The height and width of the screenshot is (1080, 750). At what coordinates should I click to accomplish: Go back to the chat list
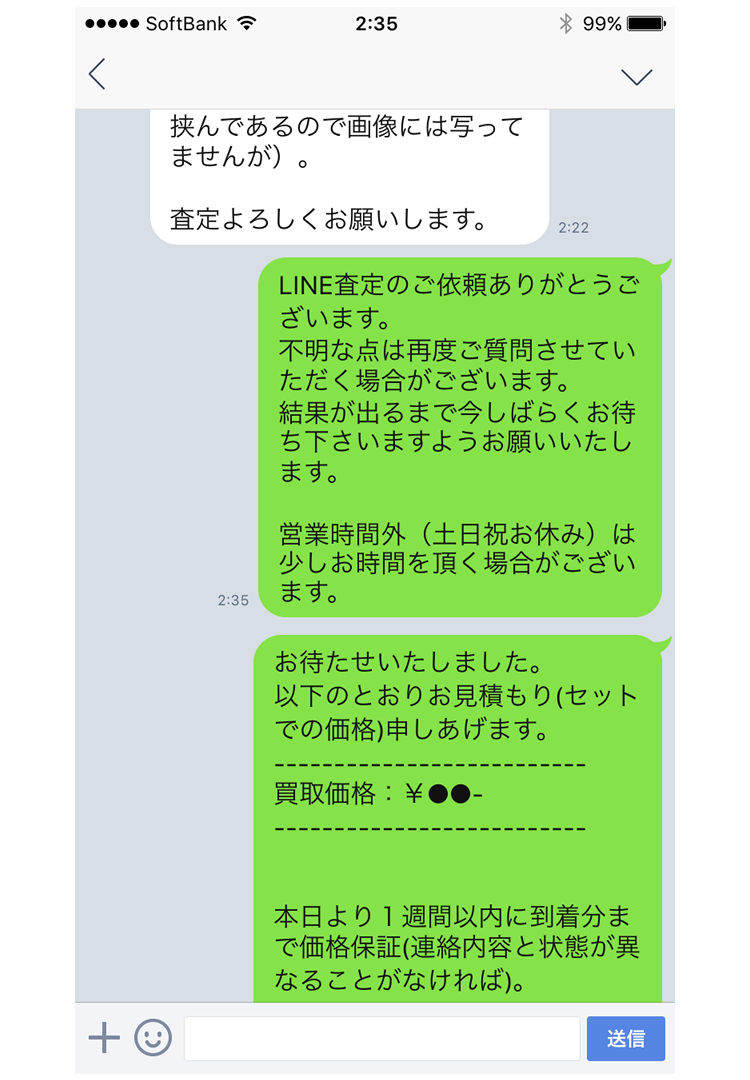click(97, 75)
